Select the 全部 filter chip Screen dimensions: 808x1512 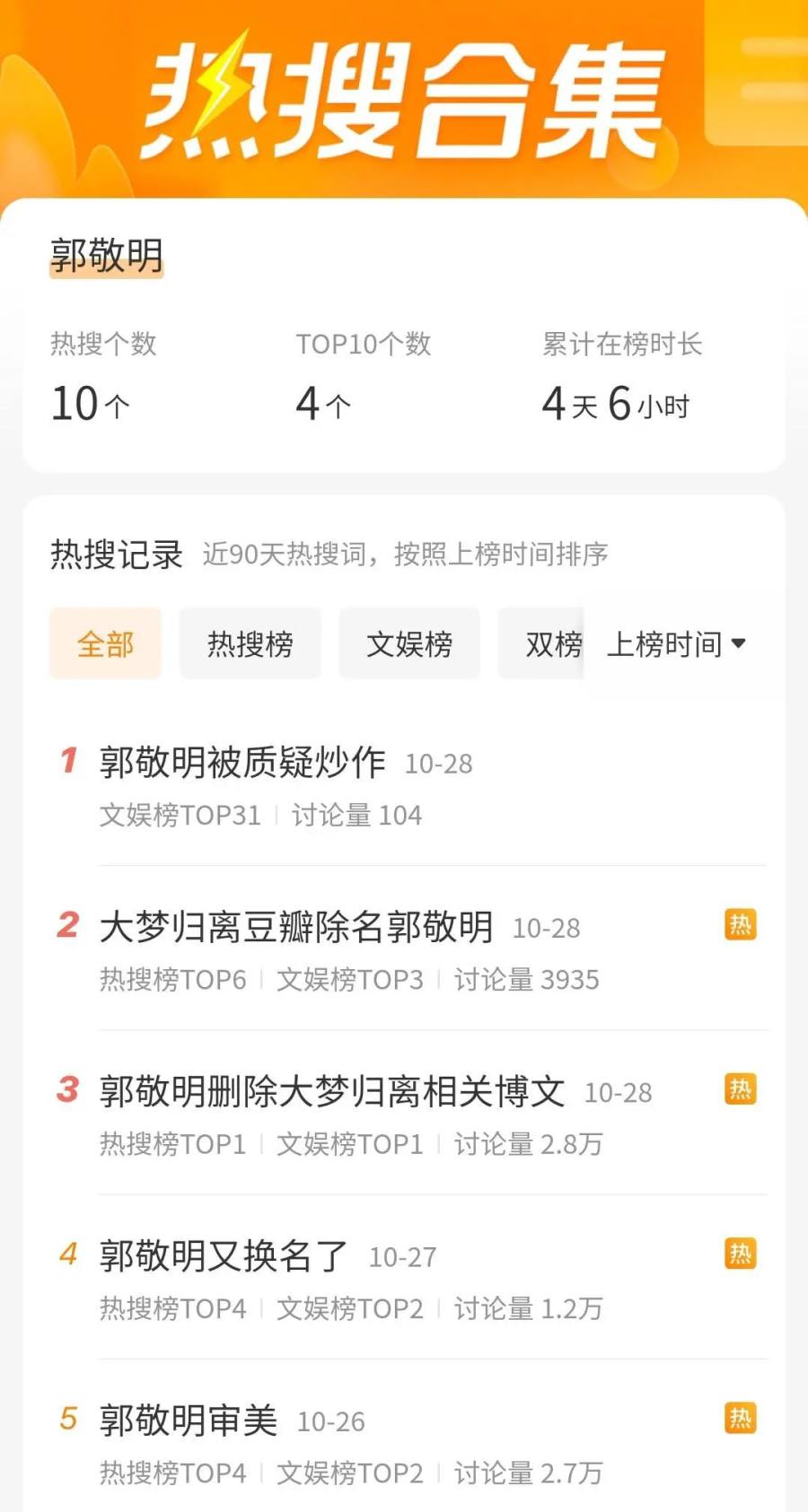(x=105, y=643)
